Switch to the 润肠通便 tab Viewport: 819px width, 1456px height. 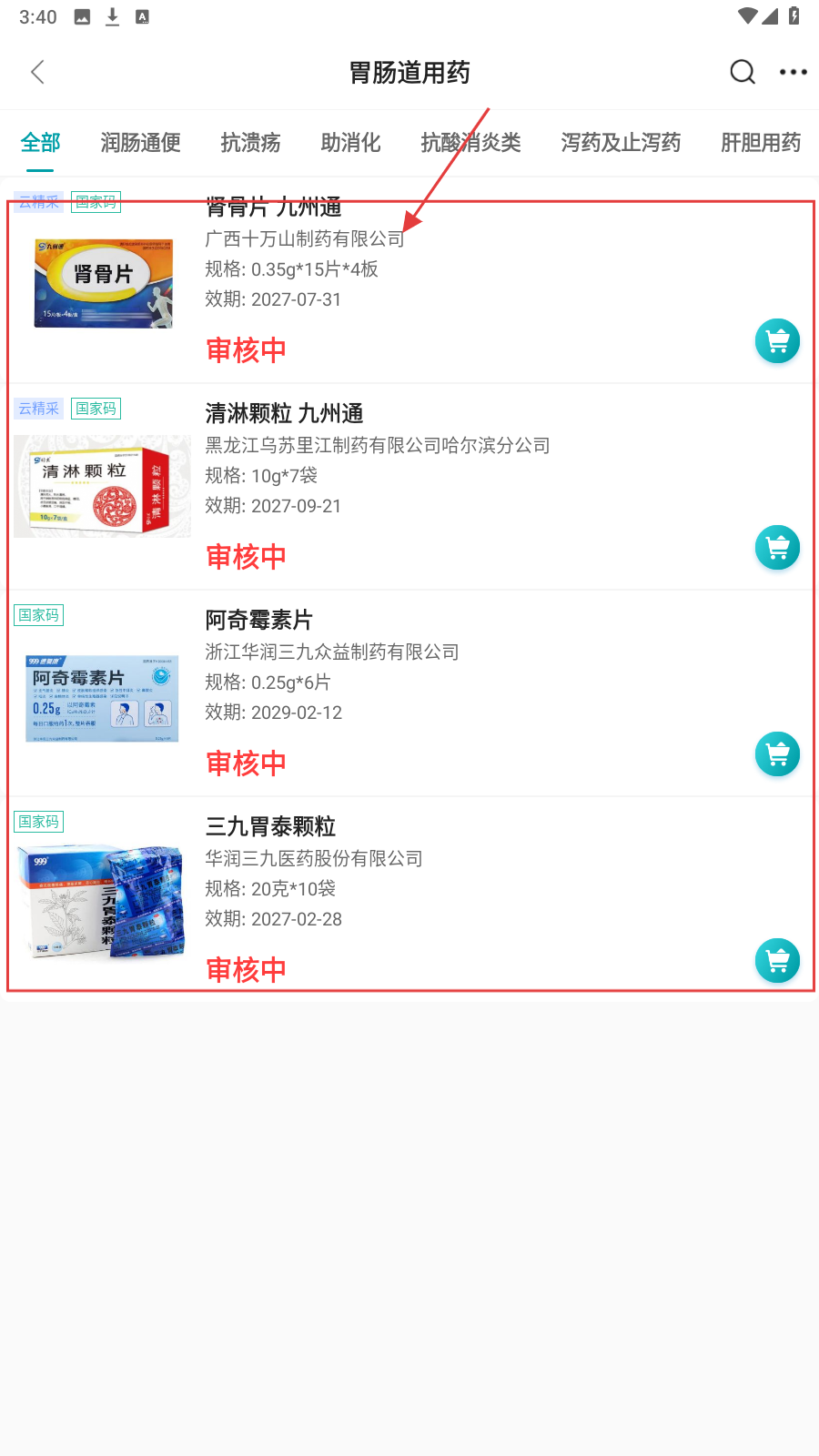(141, 143)
